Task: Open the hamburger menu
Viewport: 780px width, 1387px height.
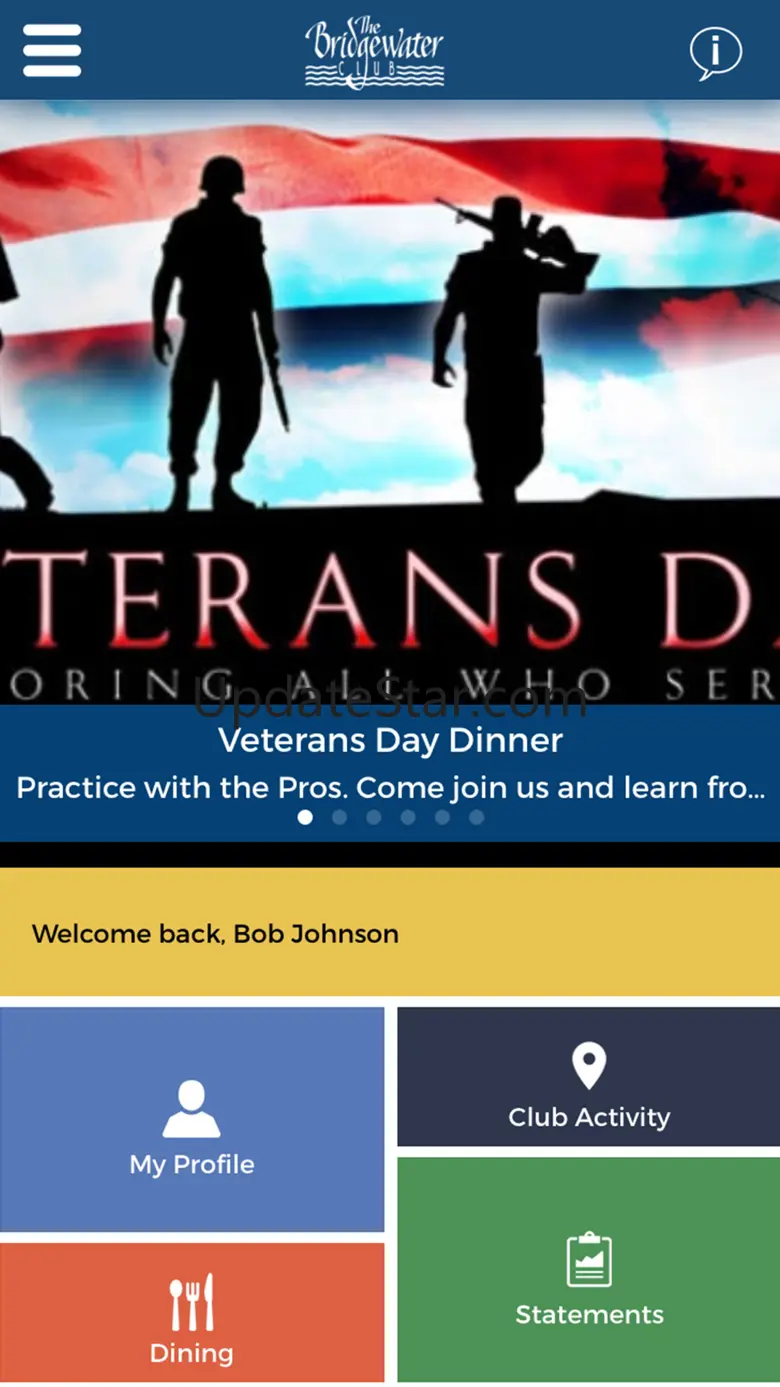Action: coord(52,50)
